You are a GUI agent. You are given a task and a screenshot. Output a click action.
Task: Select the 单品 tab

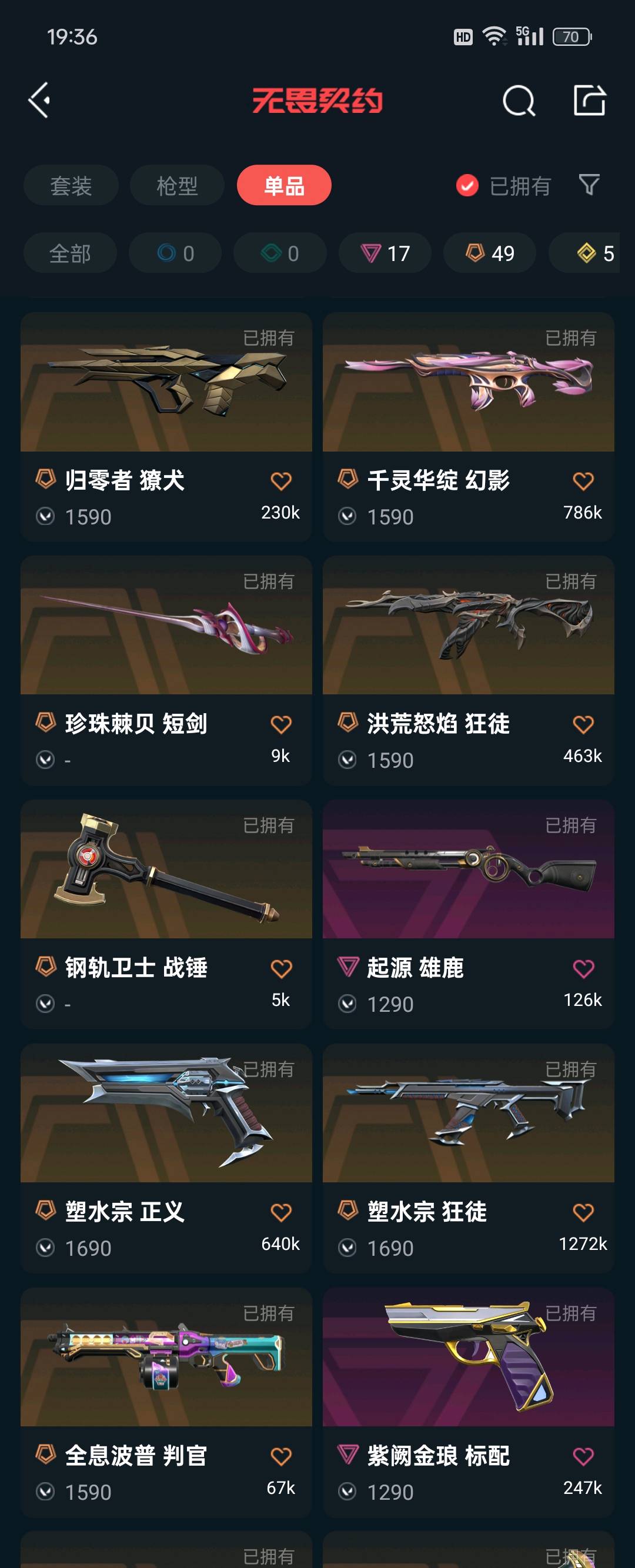(284, 186)
